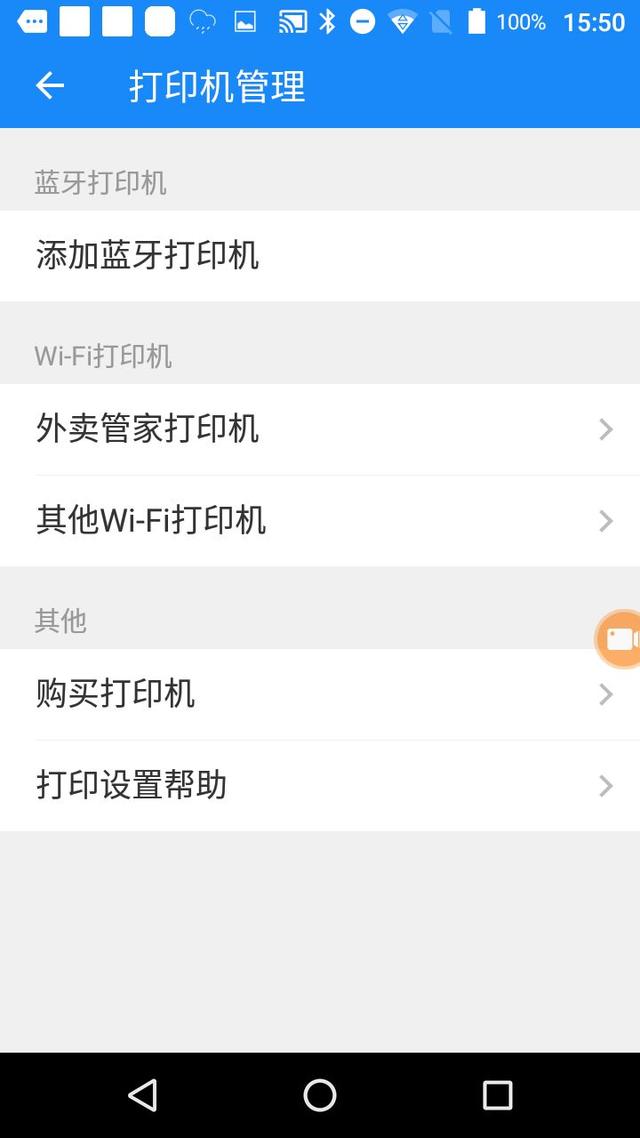Screen dimensions: 640x1138
Task: Tap 添加蓝牙打印机 to add Bluetooth printer
Action: click(320, 255)
